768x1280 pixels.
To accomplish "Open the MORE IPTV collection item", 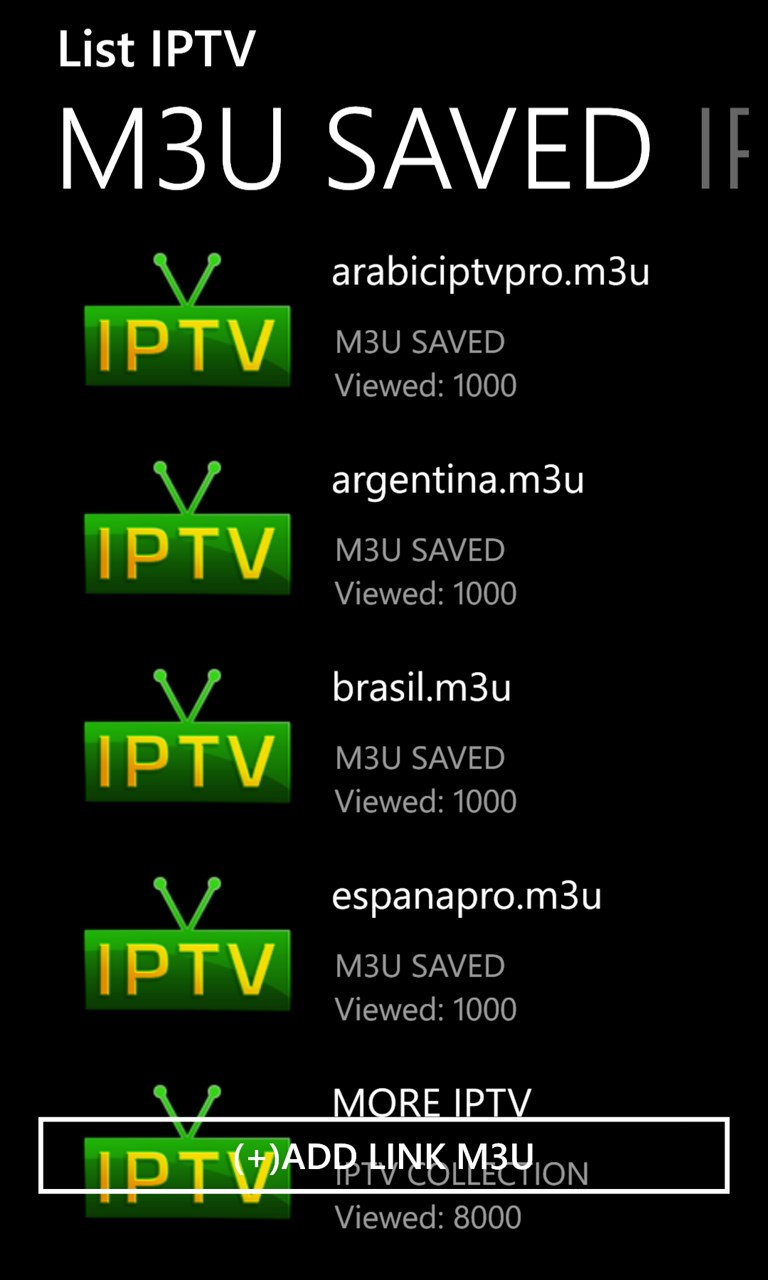I will coord(431,1102).
